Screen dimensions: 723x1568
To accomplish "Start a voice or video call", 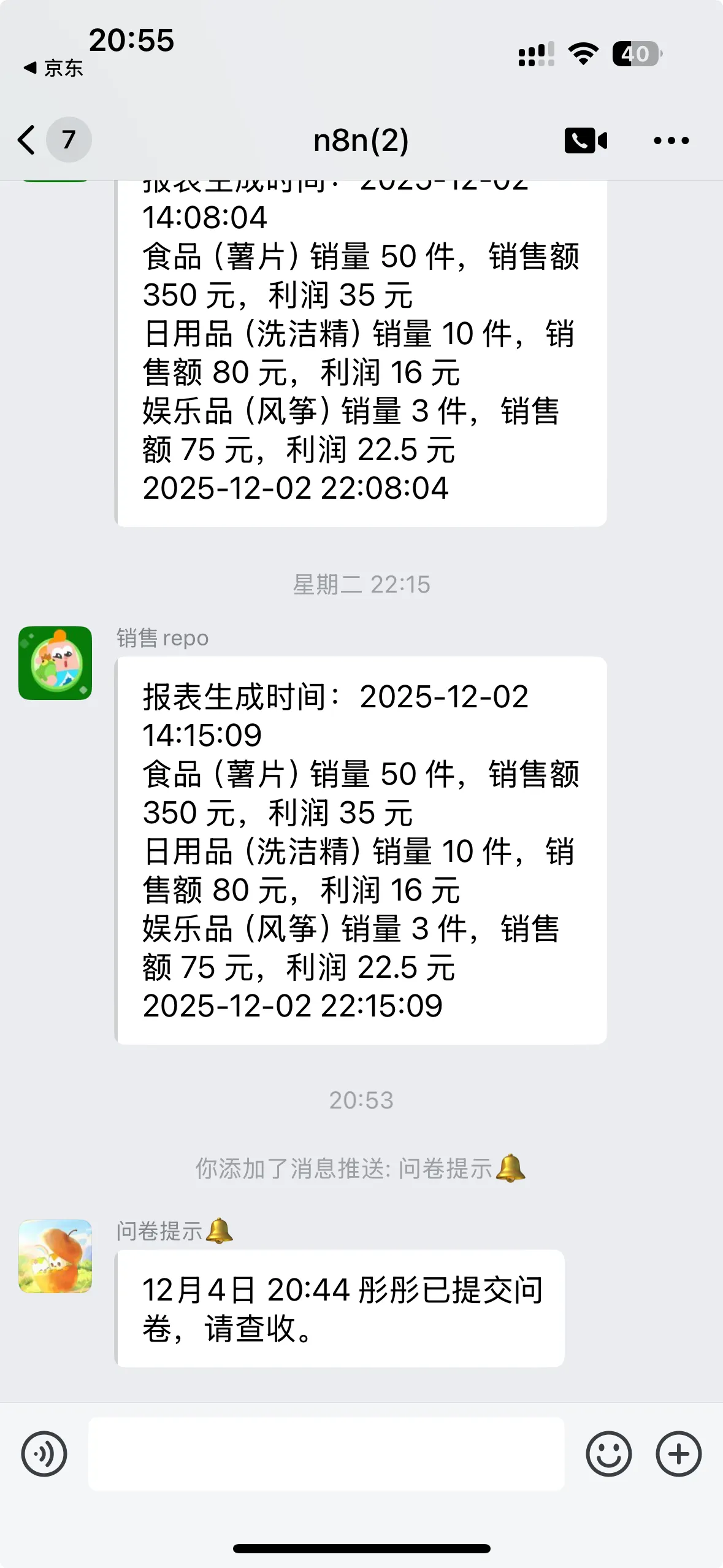I will pos(586,140).
